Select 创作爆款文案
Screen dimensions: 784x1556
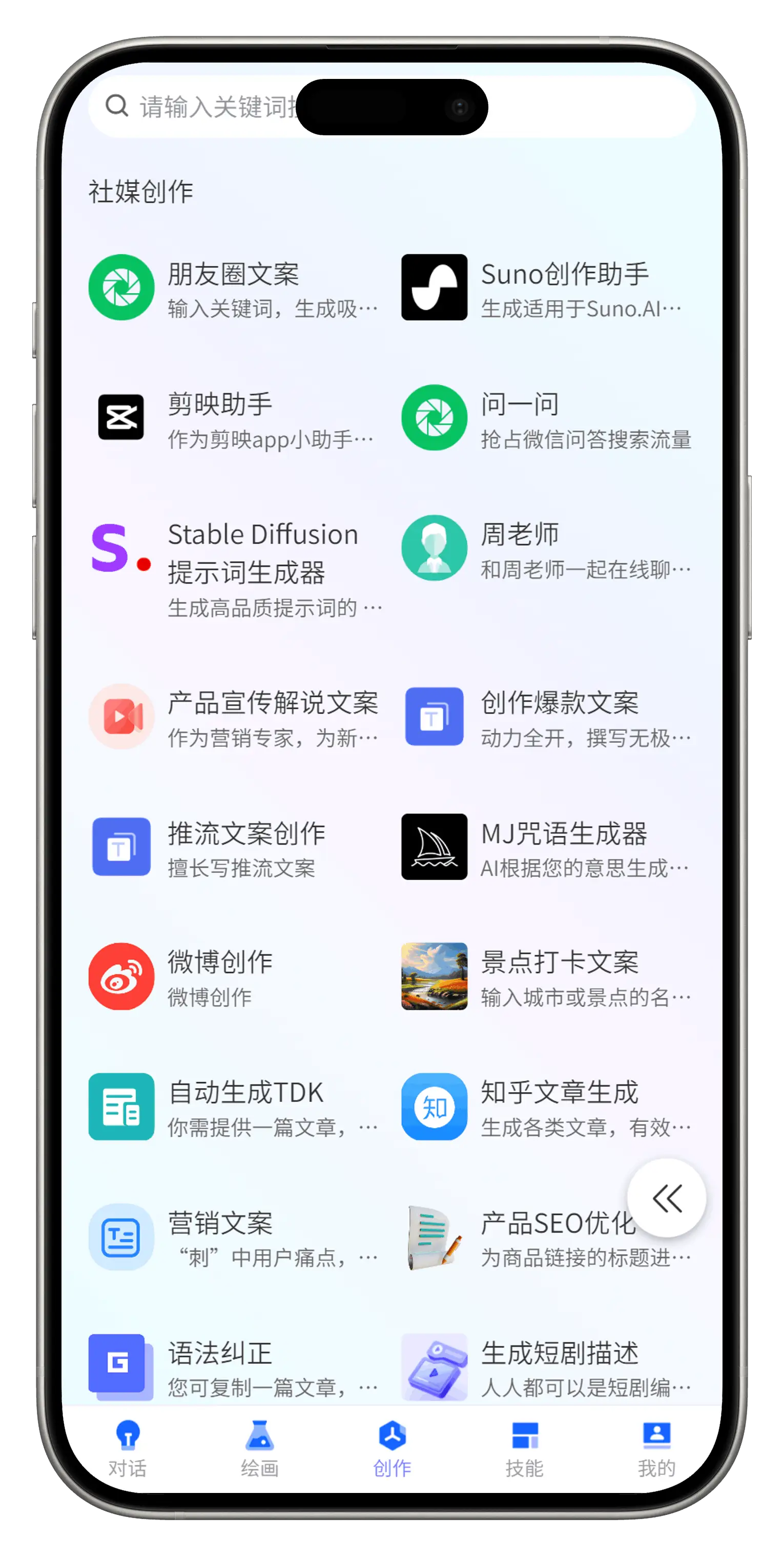[547, 717]
